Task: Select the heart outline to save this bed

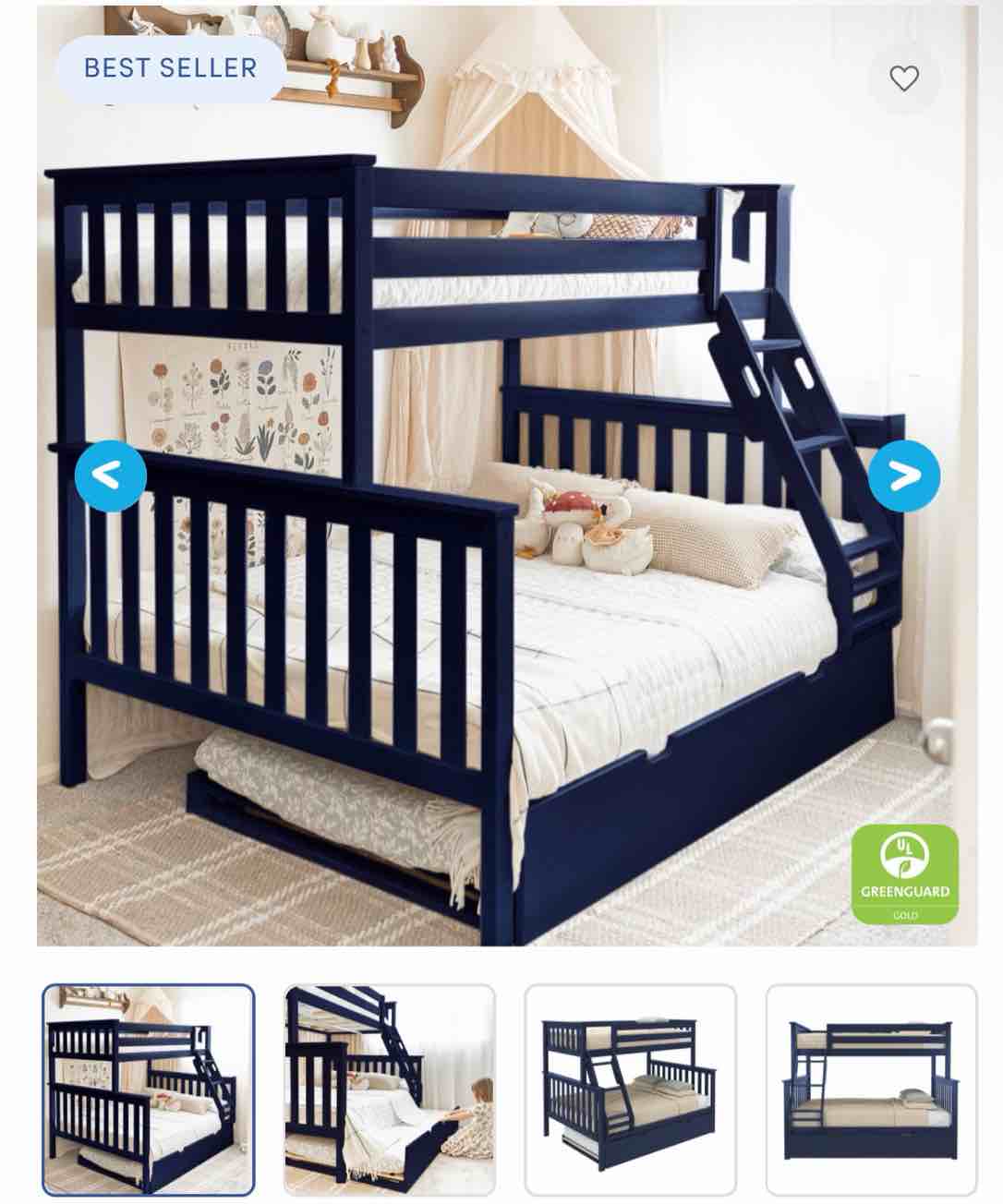Action: [x=903, y=78]
